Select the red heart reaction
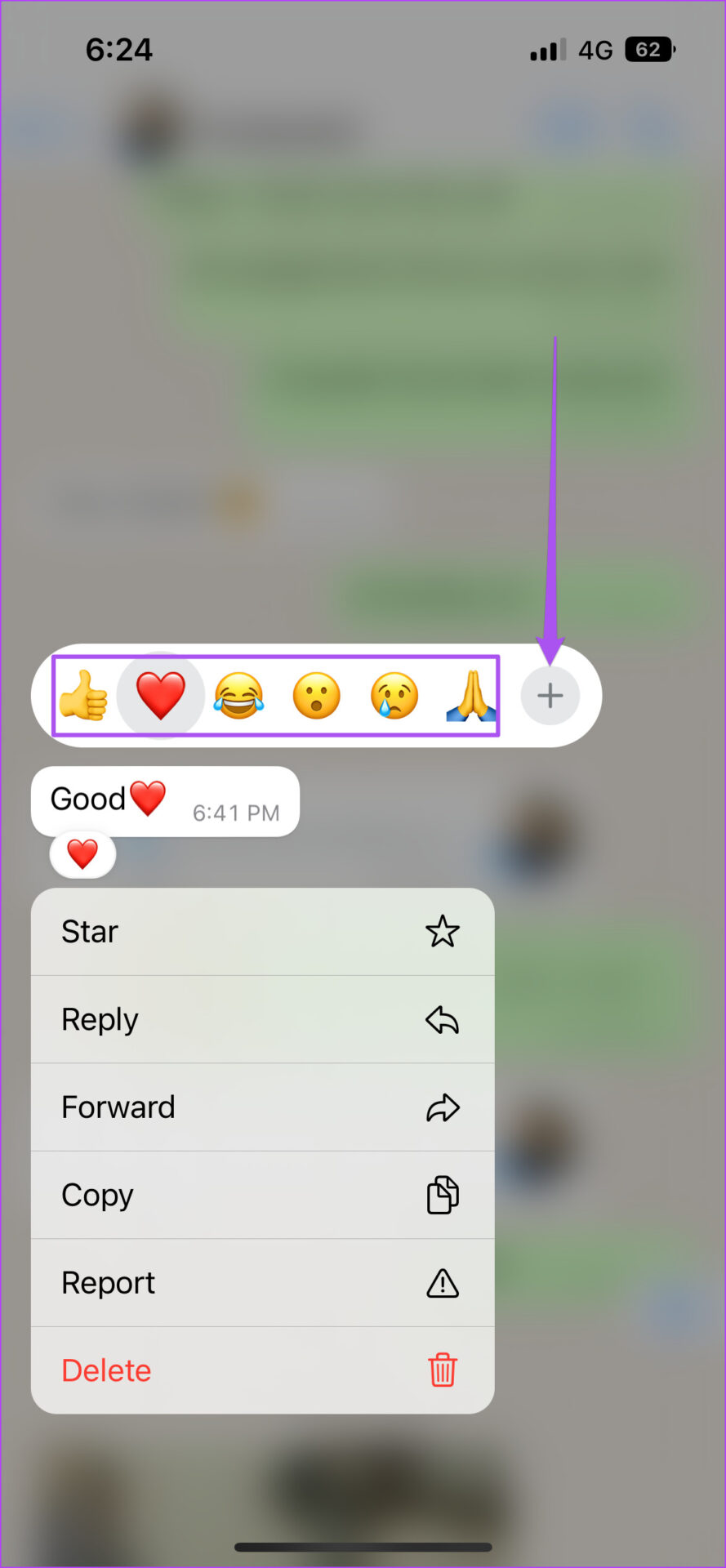Screen dimensions: 726x1568 (x=160, y=696)
